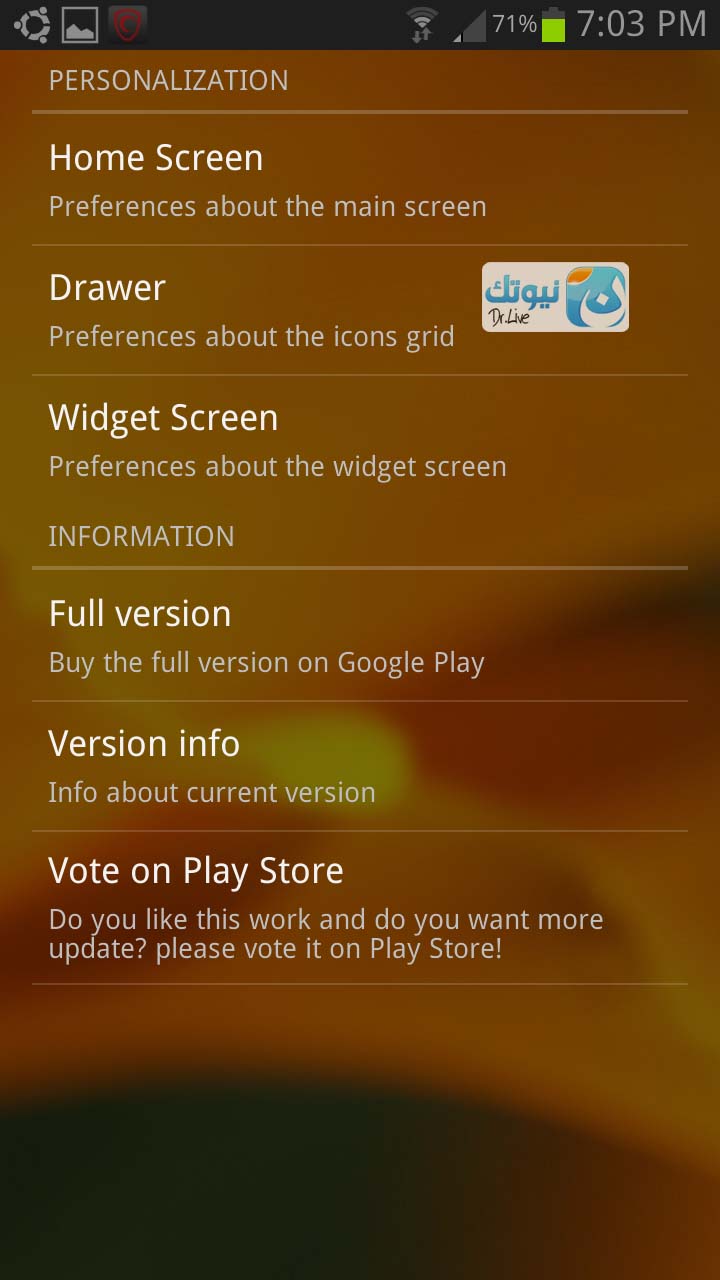Open Drawer icon grid preferences
This screenshot has height=1280, width=720.
[x=360, y=310]
